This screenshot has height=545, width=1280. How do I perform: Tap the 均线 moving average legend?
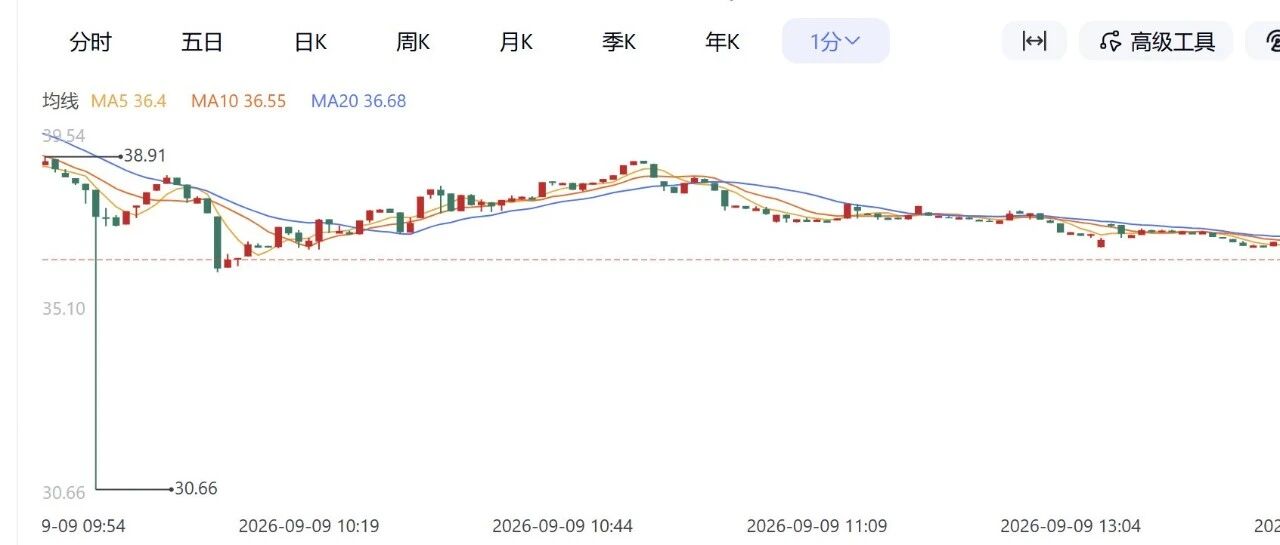(60, 101)
